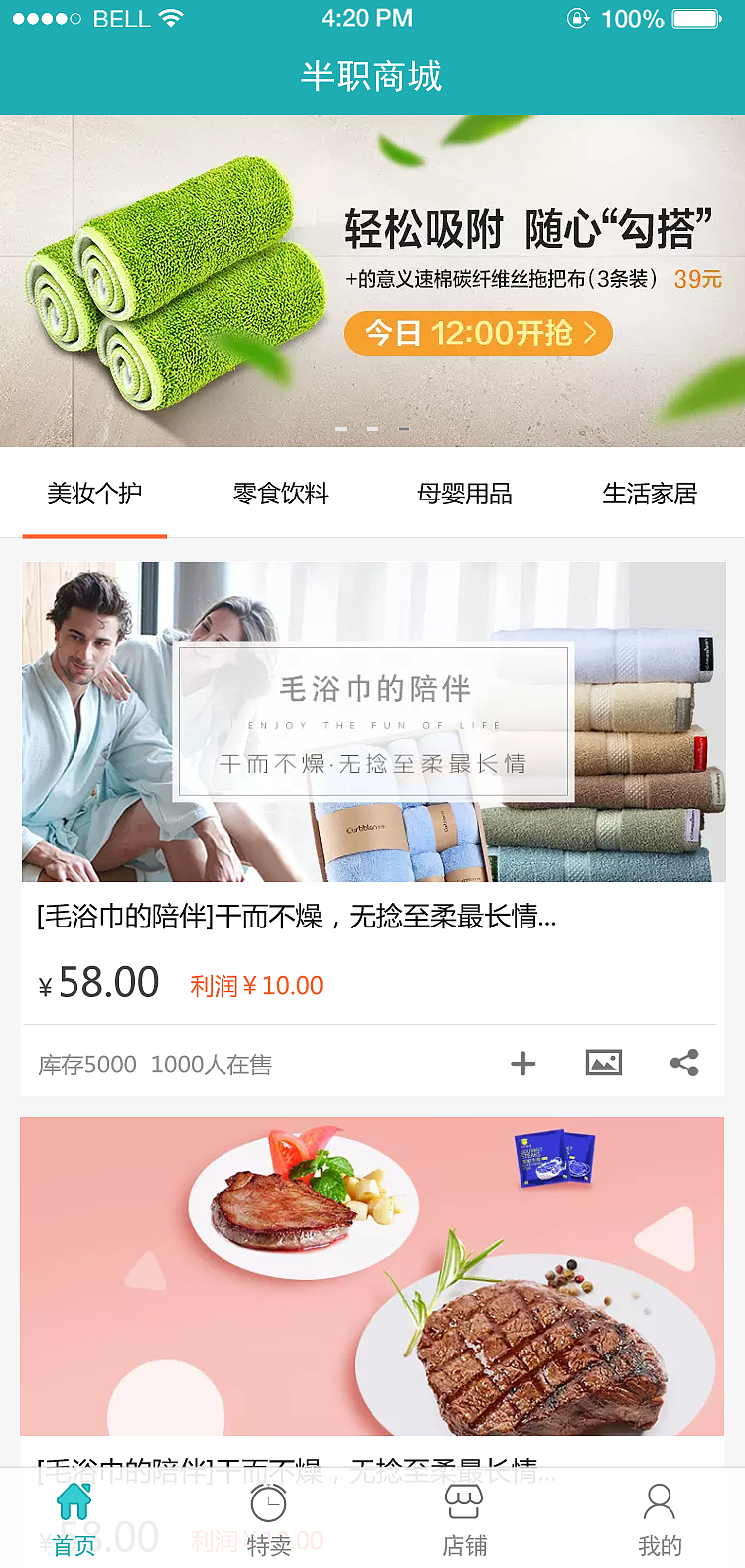Open the 我的 profile icon
The image size is (745, 1568).
659,1503
